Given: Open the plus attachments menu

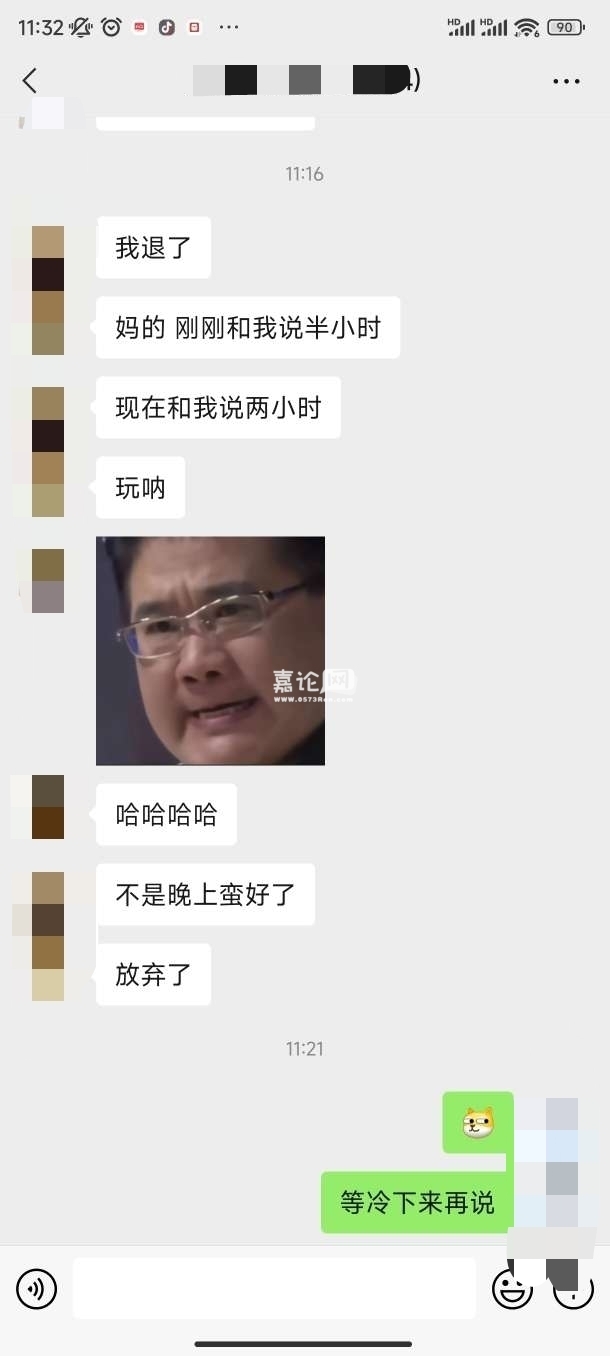Looking at the screenshot, I should point(574,1290).
